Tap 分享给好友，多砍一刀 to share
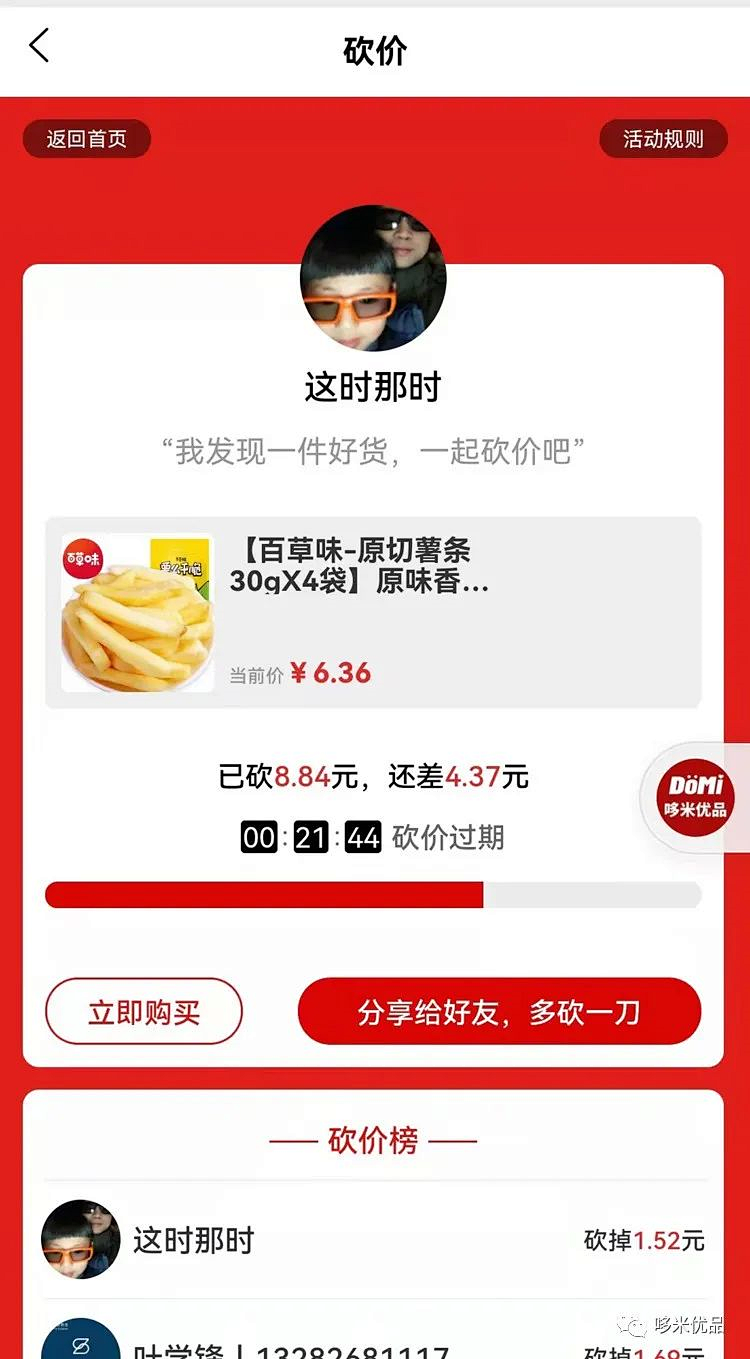The image size is (750, 1359). pos(499,1011)
